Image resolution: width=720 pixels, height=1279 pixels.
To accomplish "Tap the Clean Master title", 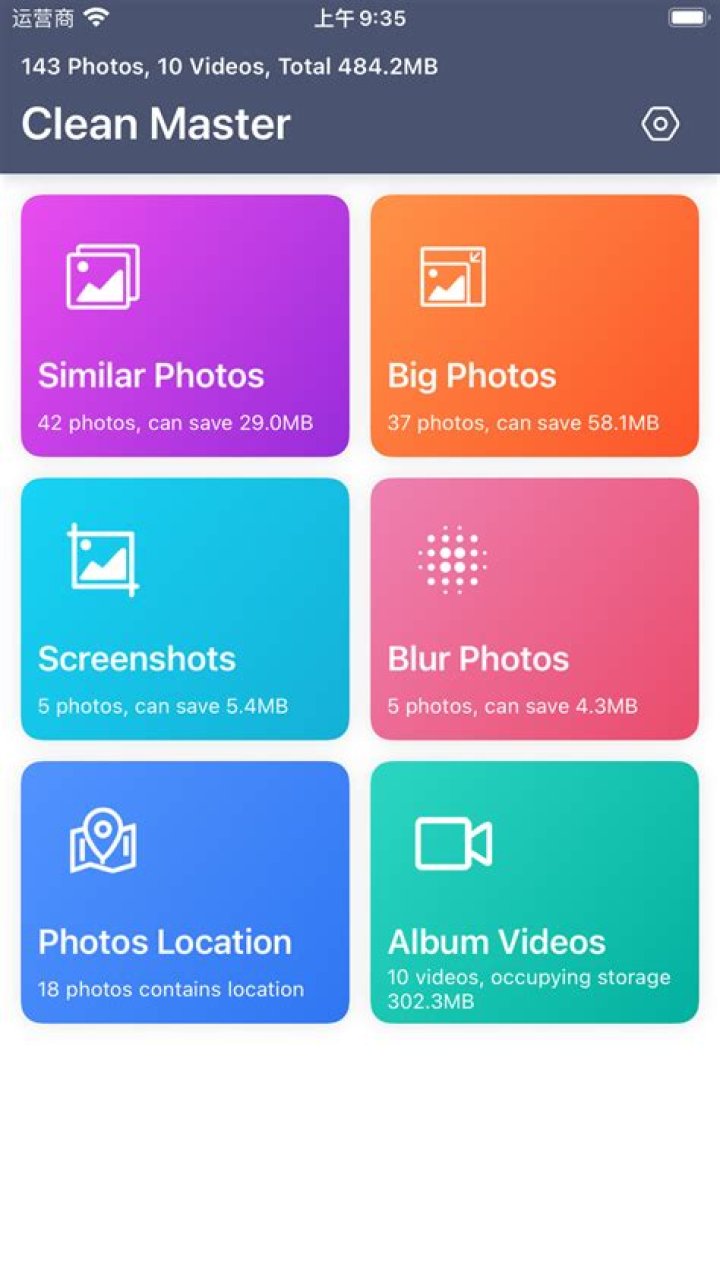I will (x=156, y=123).
